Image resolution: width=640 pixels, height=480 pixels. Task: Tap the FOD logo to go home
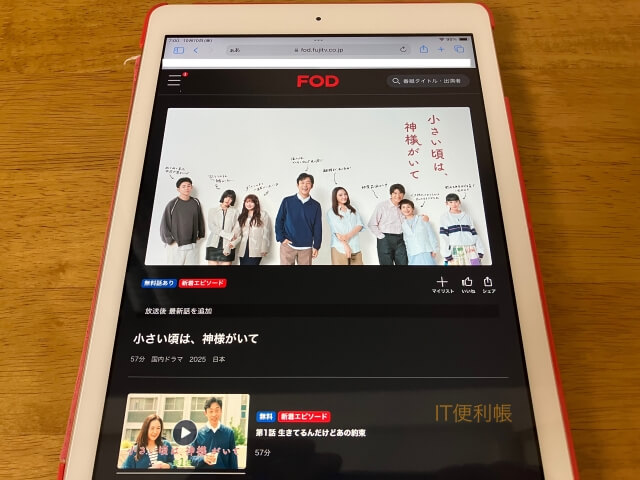pos(317,80)
